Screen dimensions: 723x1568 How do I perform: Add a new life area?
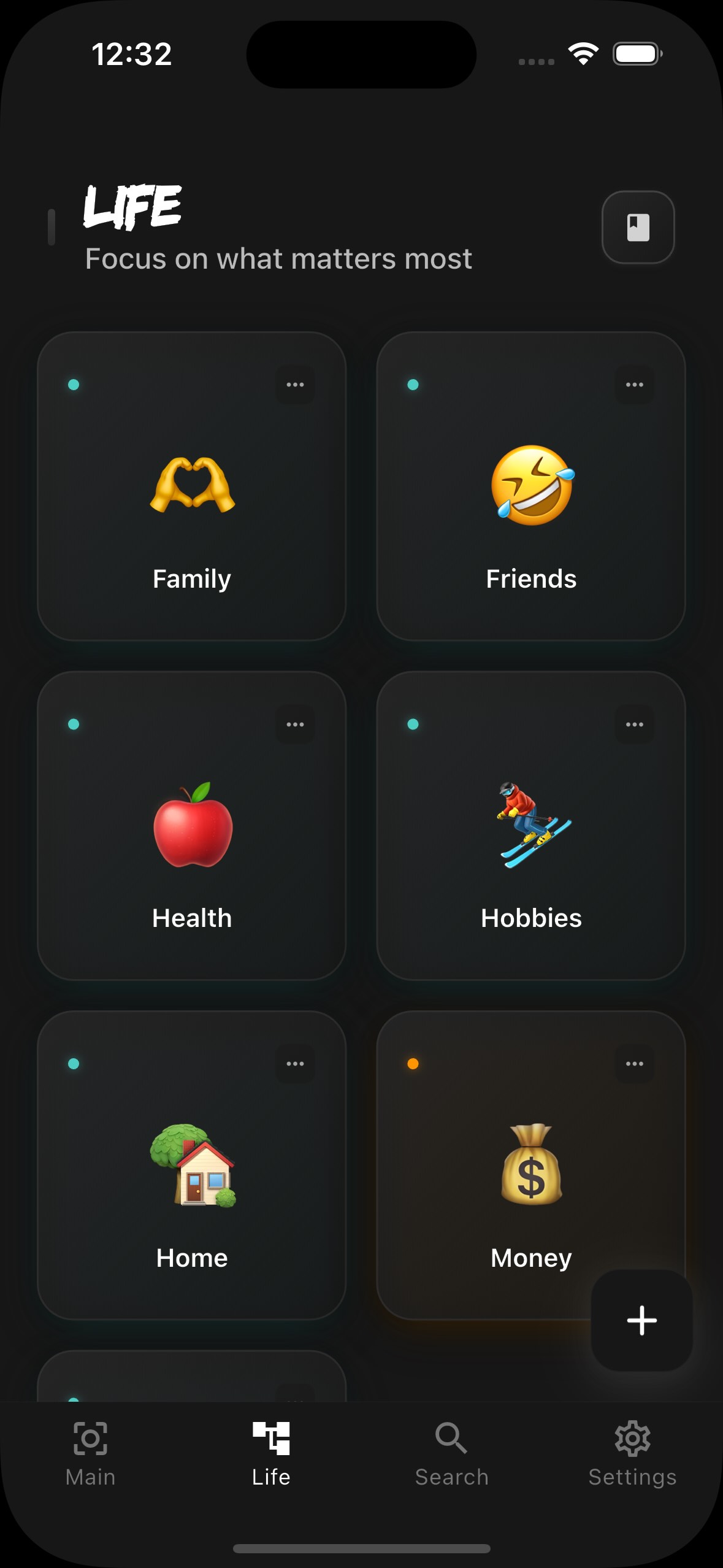click(x=641, y=1320)
